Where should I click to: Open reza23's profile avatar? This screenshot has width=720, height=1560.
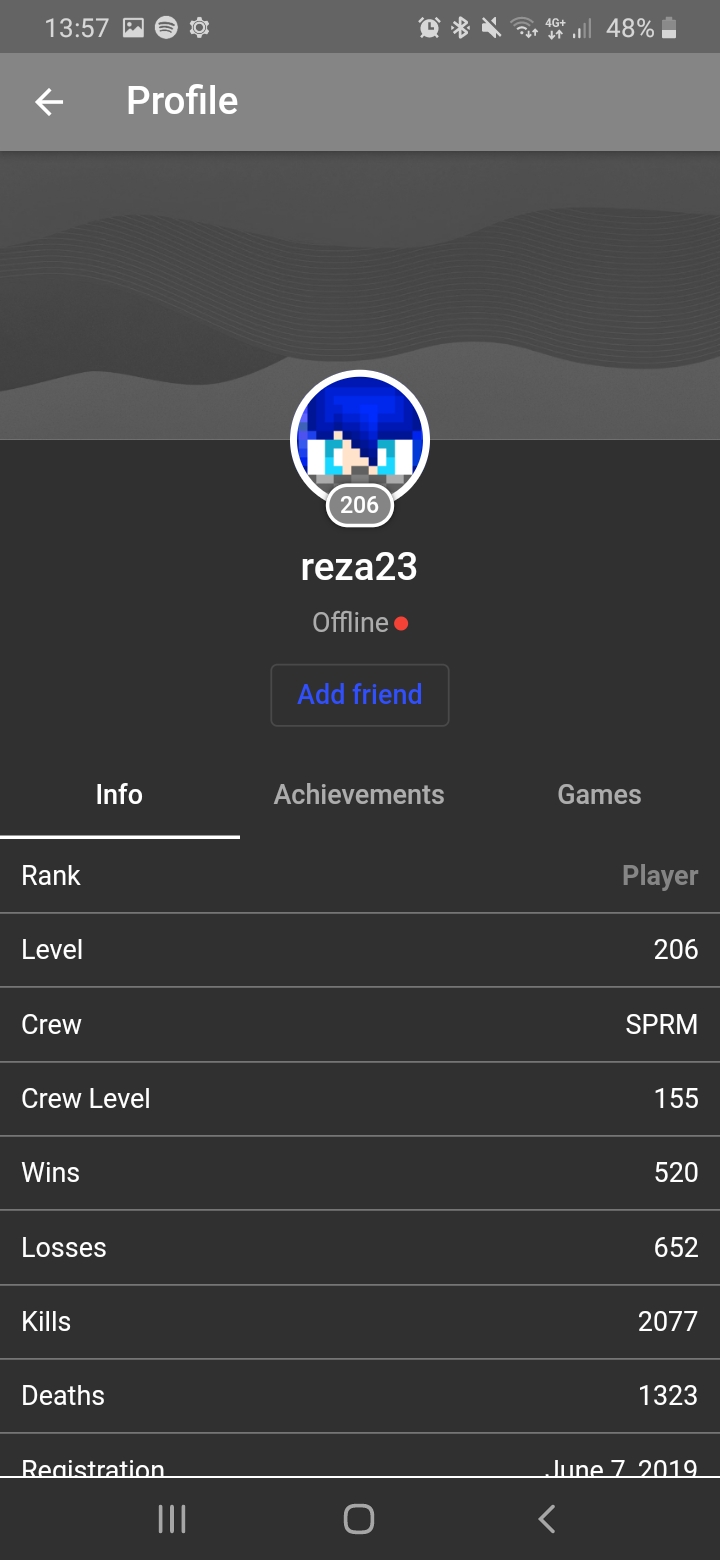pos(360,440)
